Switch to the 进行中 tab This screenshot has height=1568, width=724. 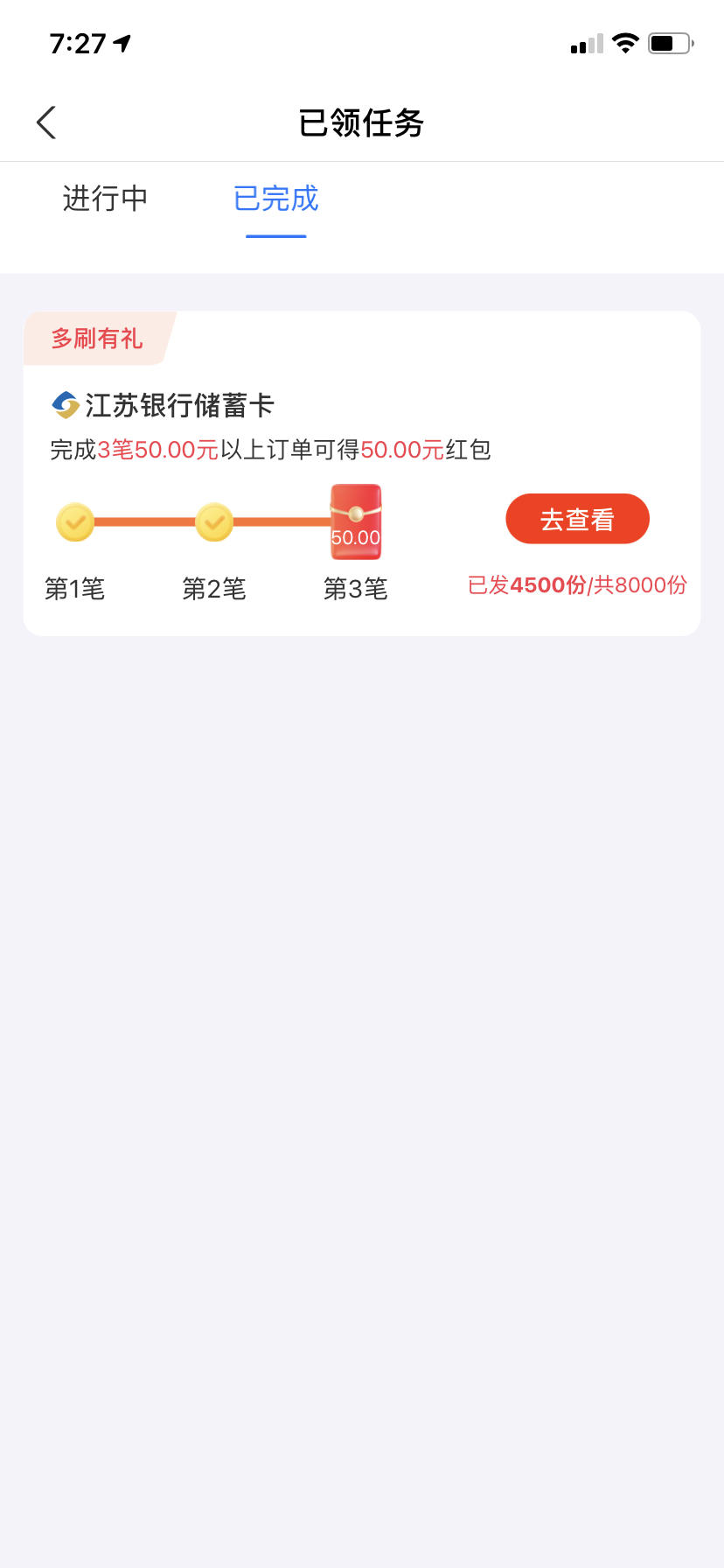105,199
